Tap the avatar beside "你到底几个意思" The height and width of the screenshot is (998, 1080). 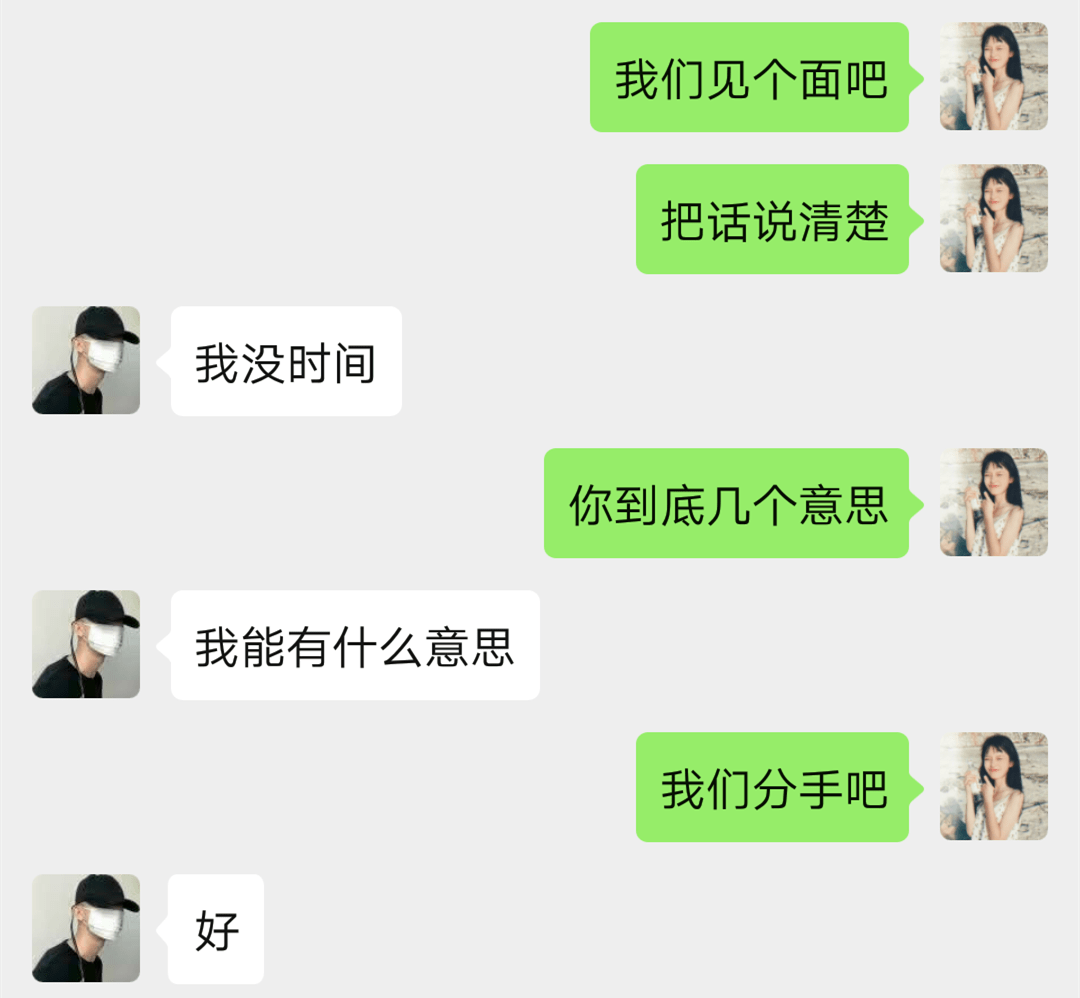coord(993,503)
